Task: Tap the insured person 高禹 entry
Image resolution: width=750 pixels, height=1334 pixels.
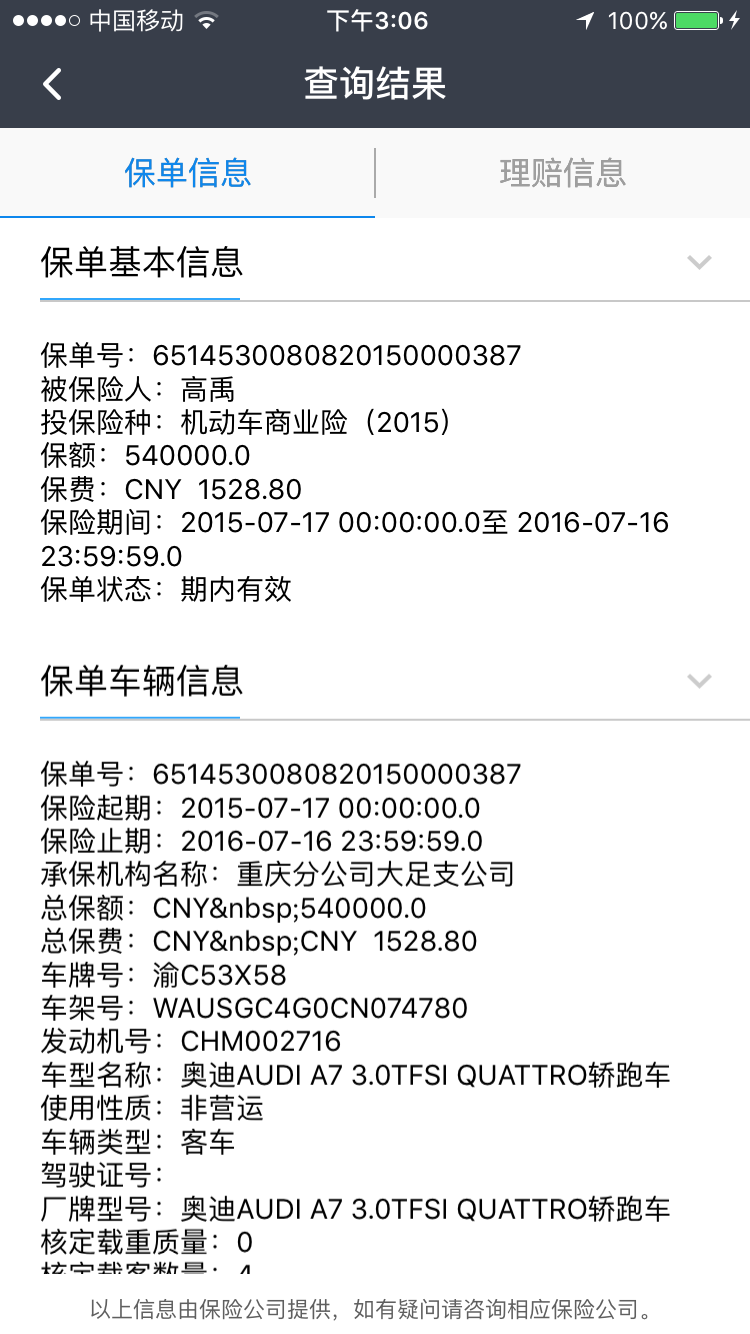Action: pyautogui.click(x=140, y=389)
